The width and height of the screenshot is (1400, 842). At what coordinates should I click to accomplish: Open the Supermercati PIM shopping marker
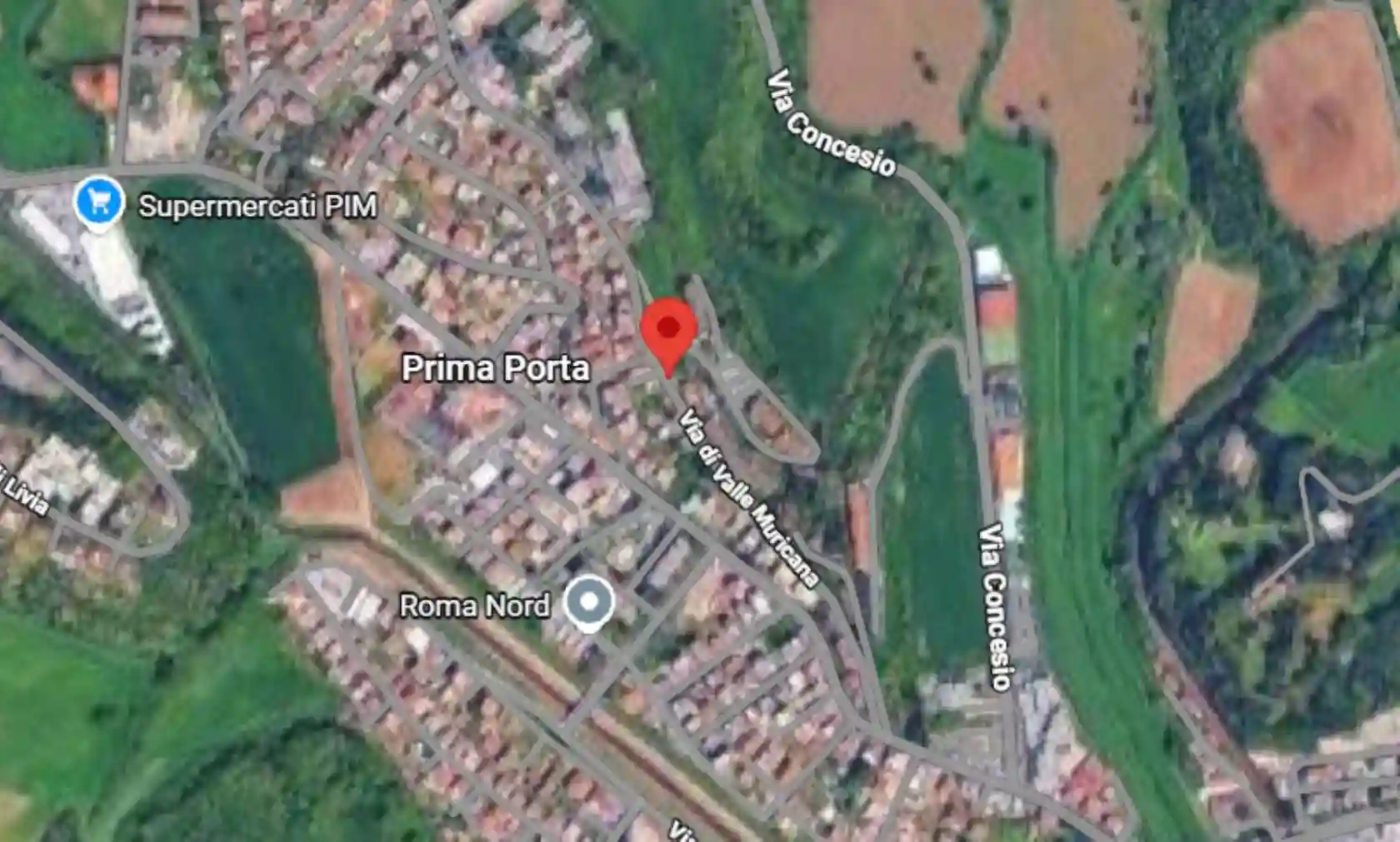point(99,202)
